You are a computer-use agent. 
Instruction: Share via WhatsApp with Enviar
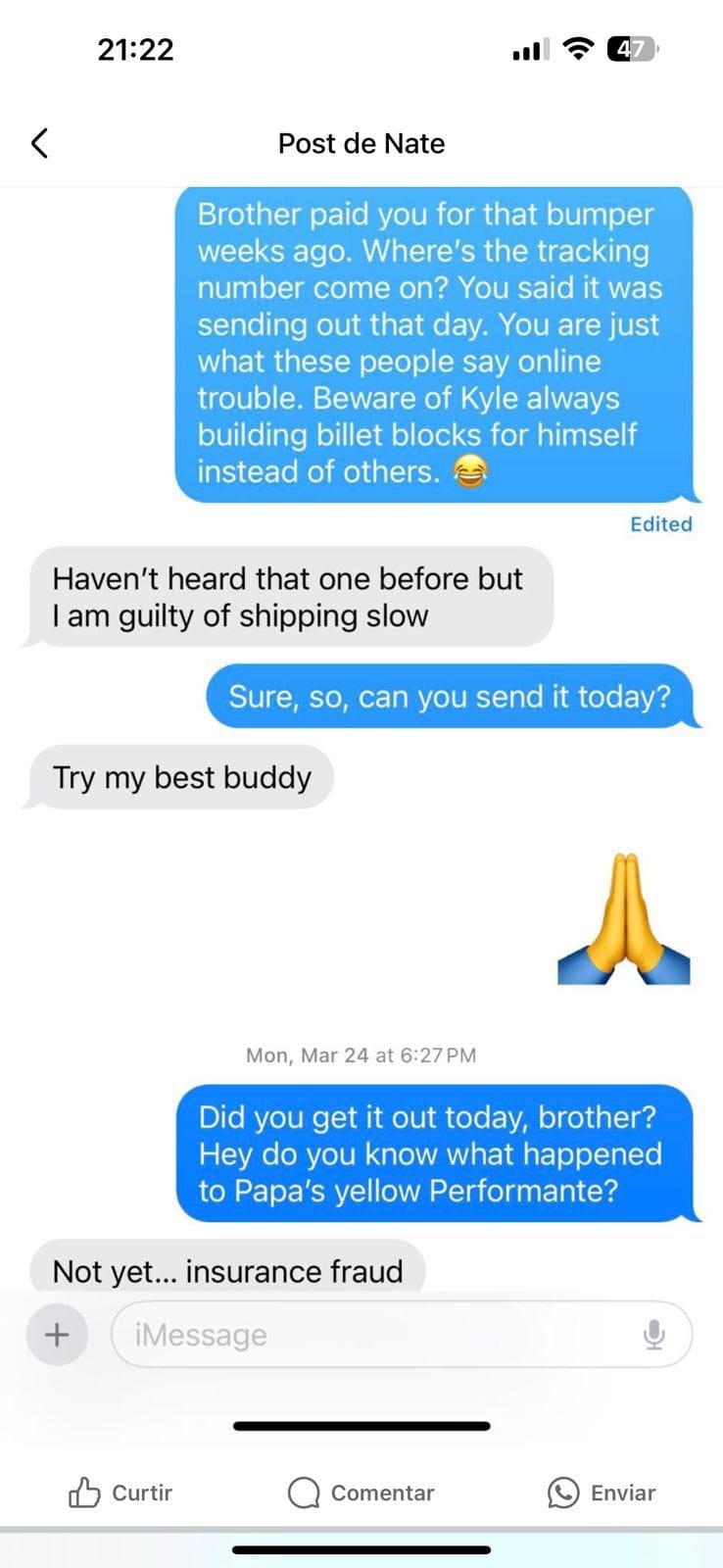point(601,1493)
